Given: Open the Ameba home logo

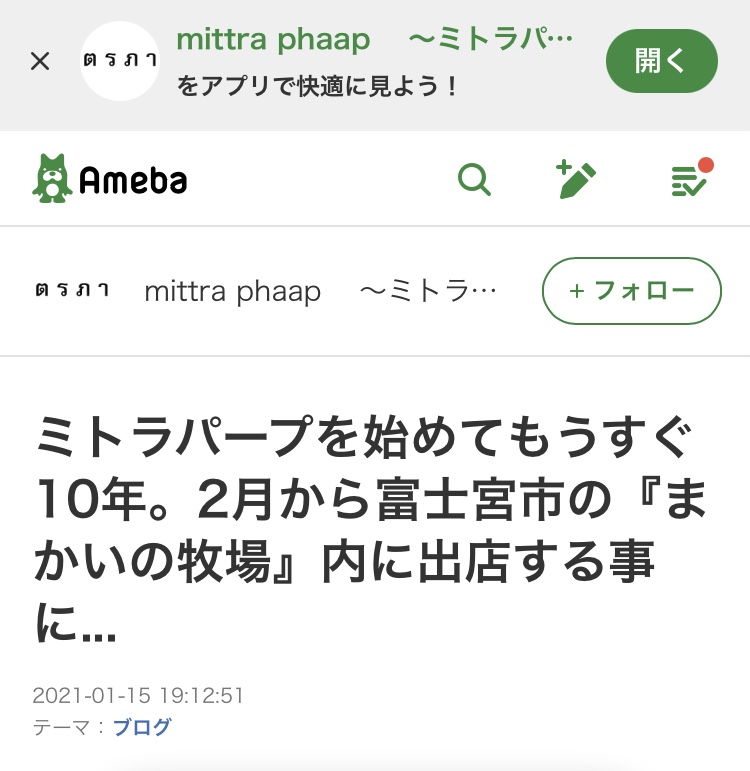Looking at the screenshot, I should (x=110, y=180).
